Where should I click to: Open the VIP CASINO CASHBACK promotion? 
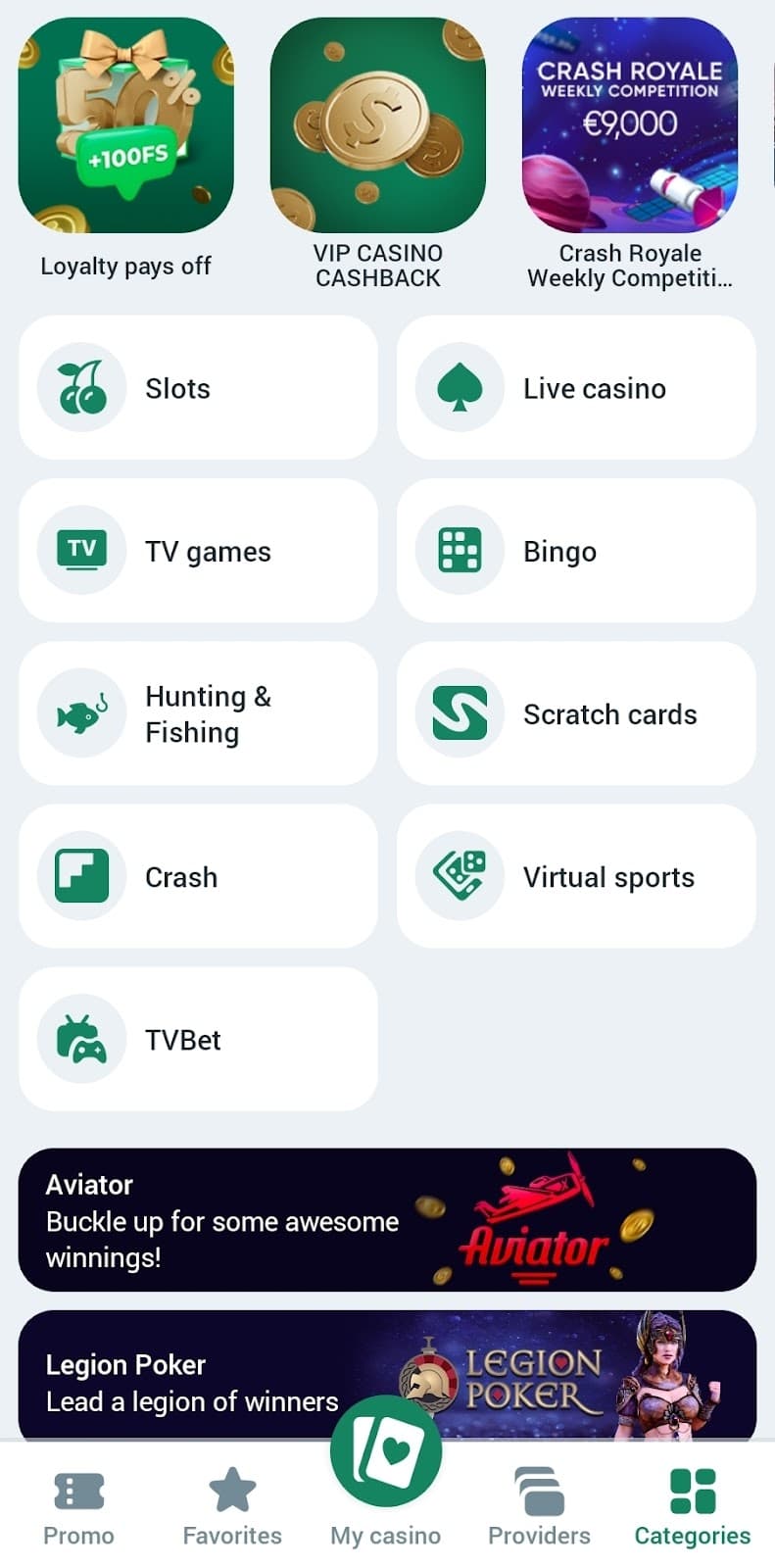pyautogui.click(x=378, y=122)
